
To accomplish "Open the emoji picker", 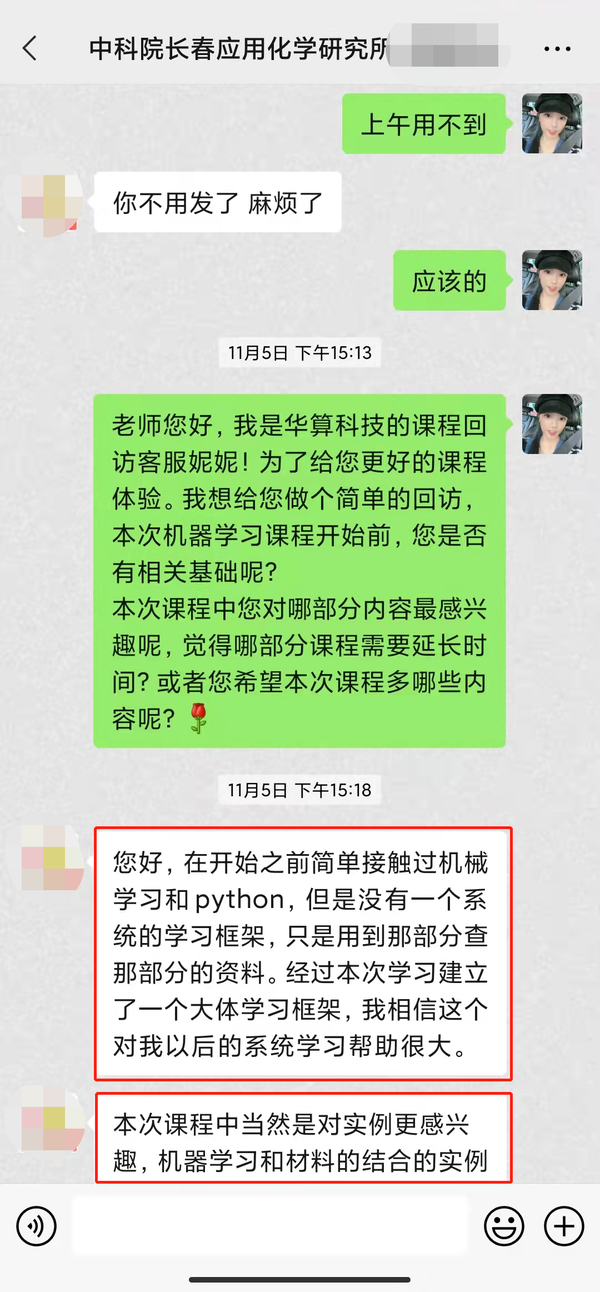I will tap(504, 1225).
